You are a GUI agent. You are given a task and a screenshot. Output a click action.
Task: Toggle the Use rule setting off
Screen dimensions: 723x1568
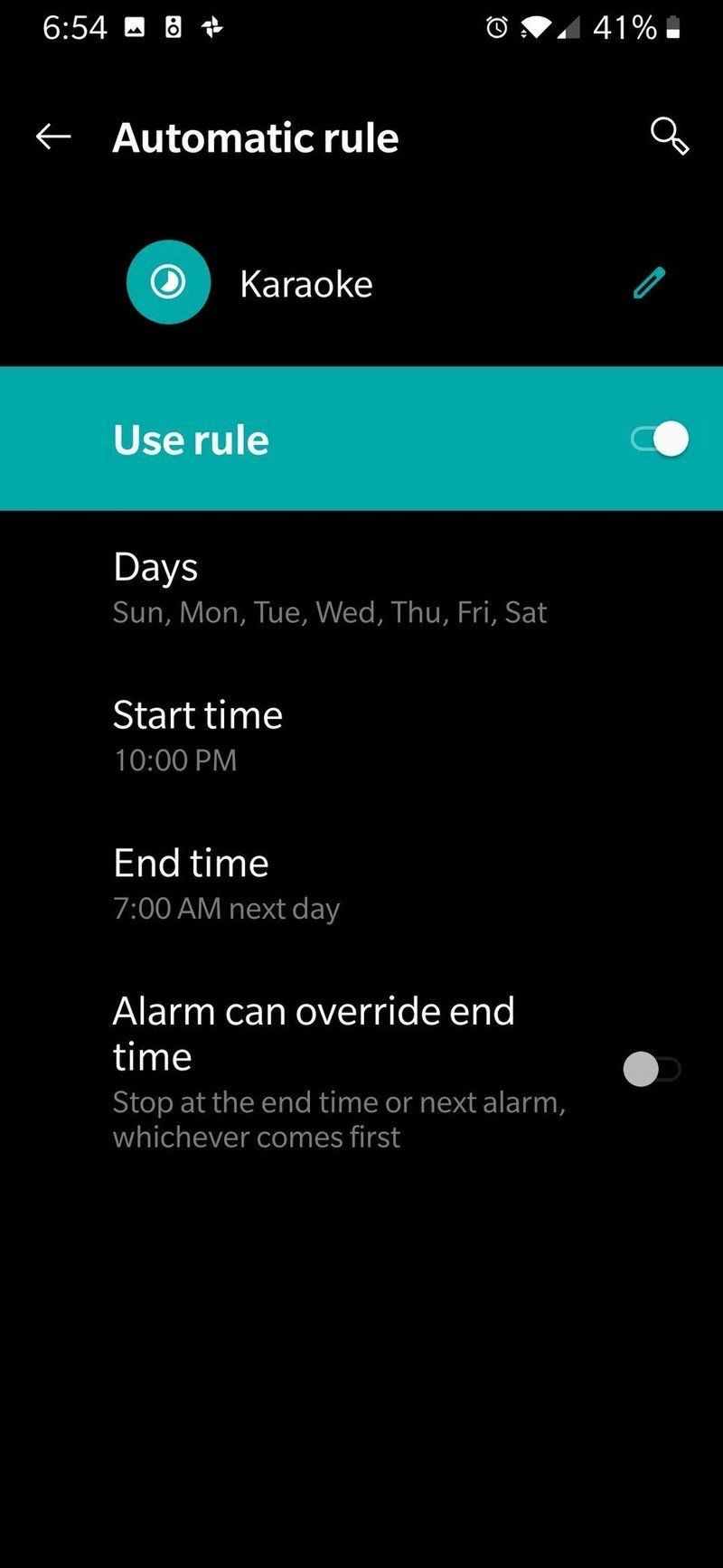point(658,439)
